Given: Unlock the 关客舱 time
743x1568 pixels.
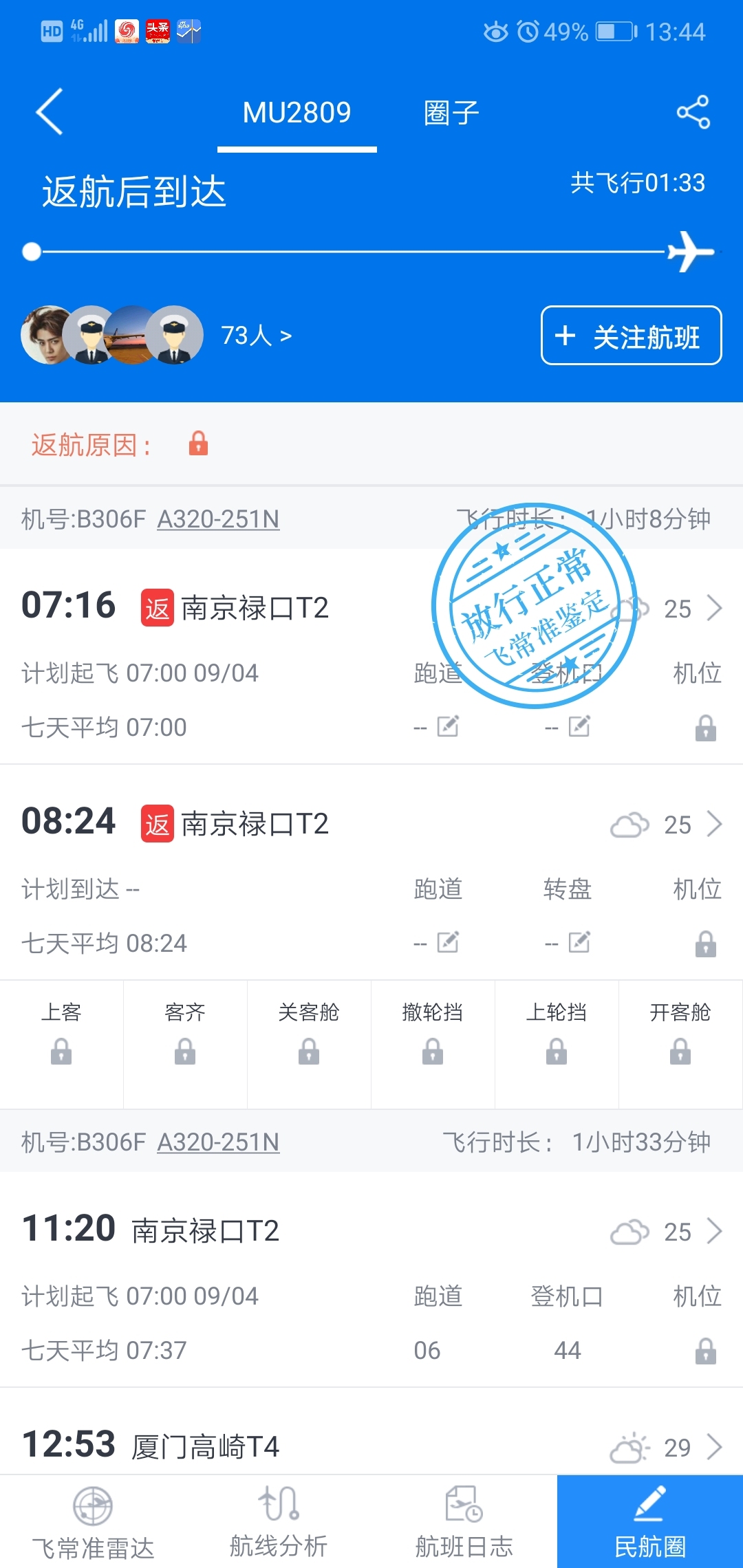Looking at the screenshot, I should pos(309,1052).
